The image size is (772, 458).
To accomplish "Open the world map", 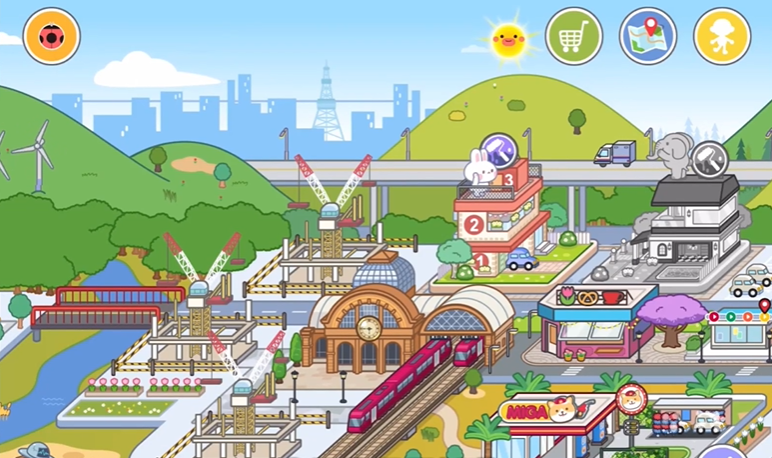I will 648,36.
